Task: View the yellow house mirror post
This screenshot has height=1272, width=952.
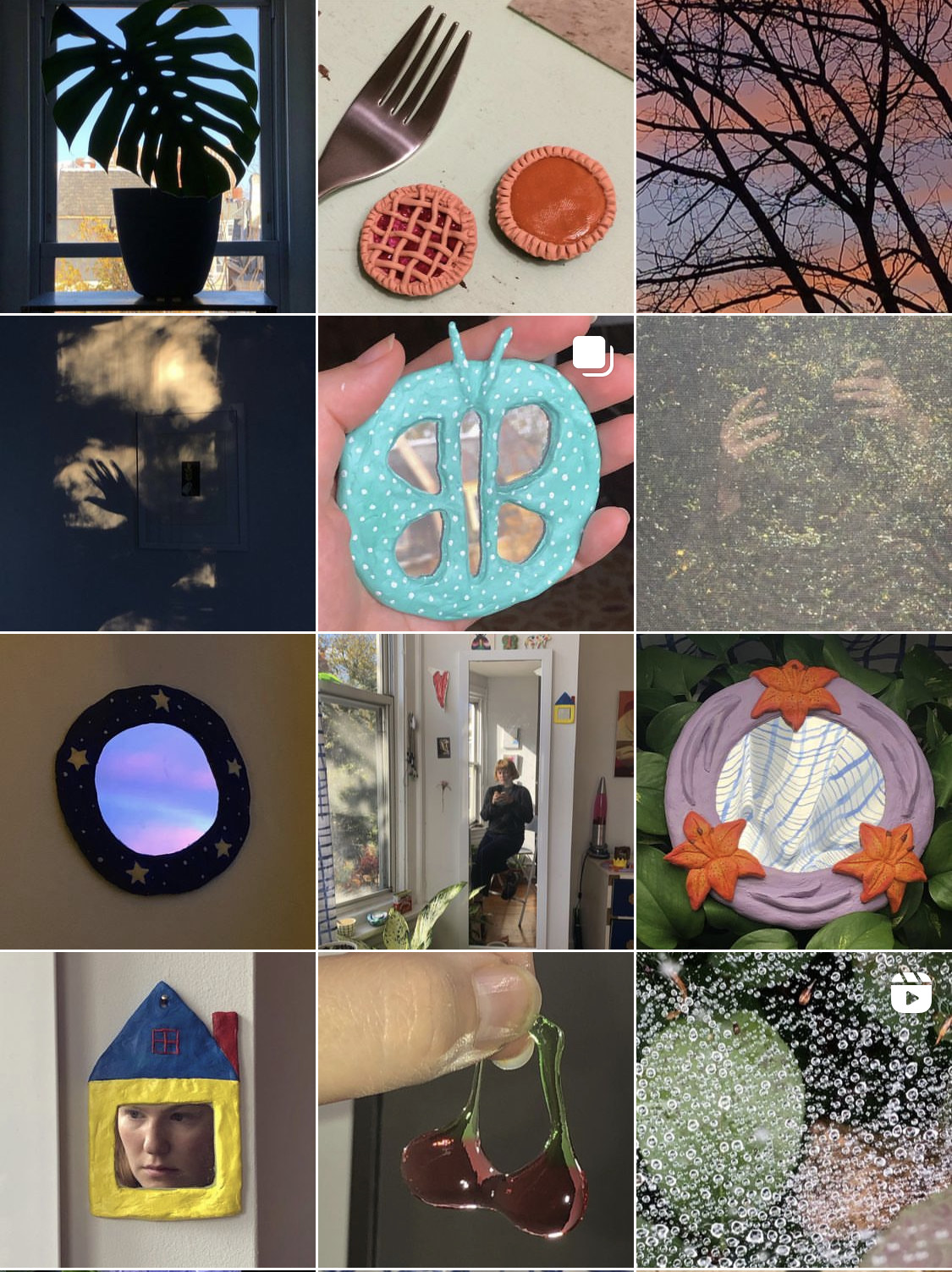Action: pyautogui.click(x=157, y=1109)
